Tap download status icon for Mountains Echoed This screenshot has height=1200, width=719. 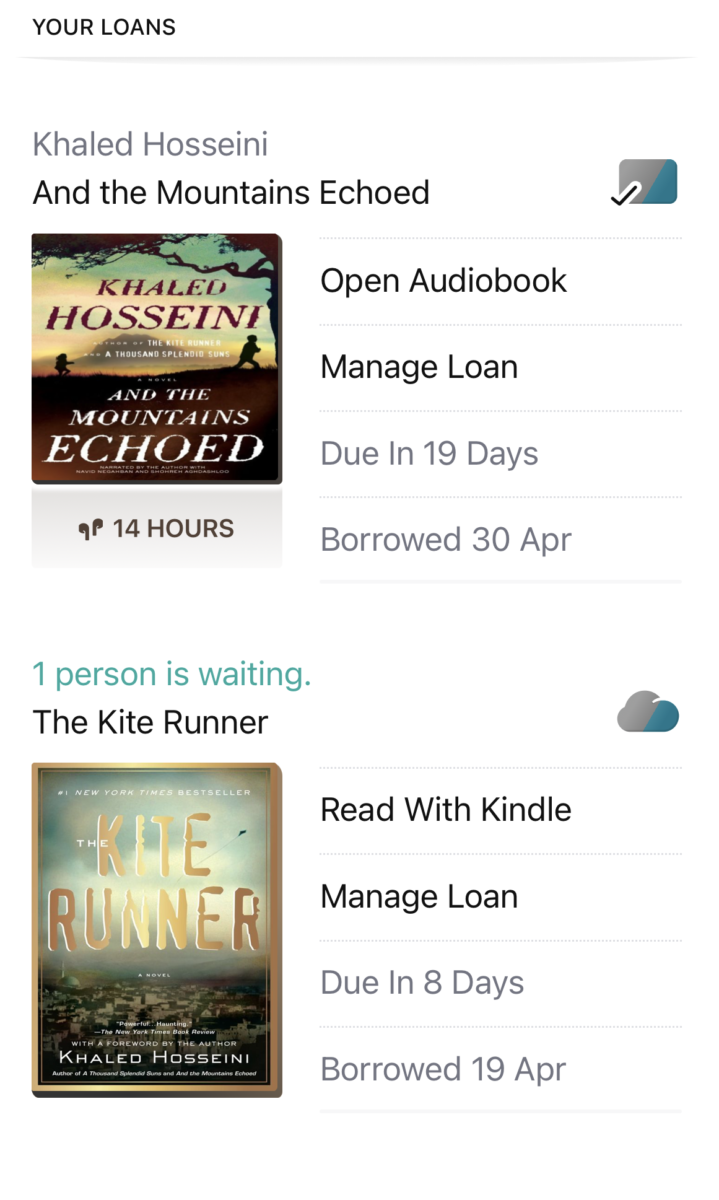pyautogui.click(x=645, y=183)
